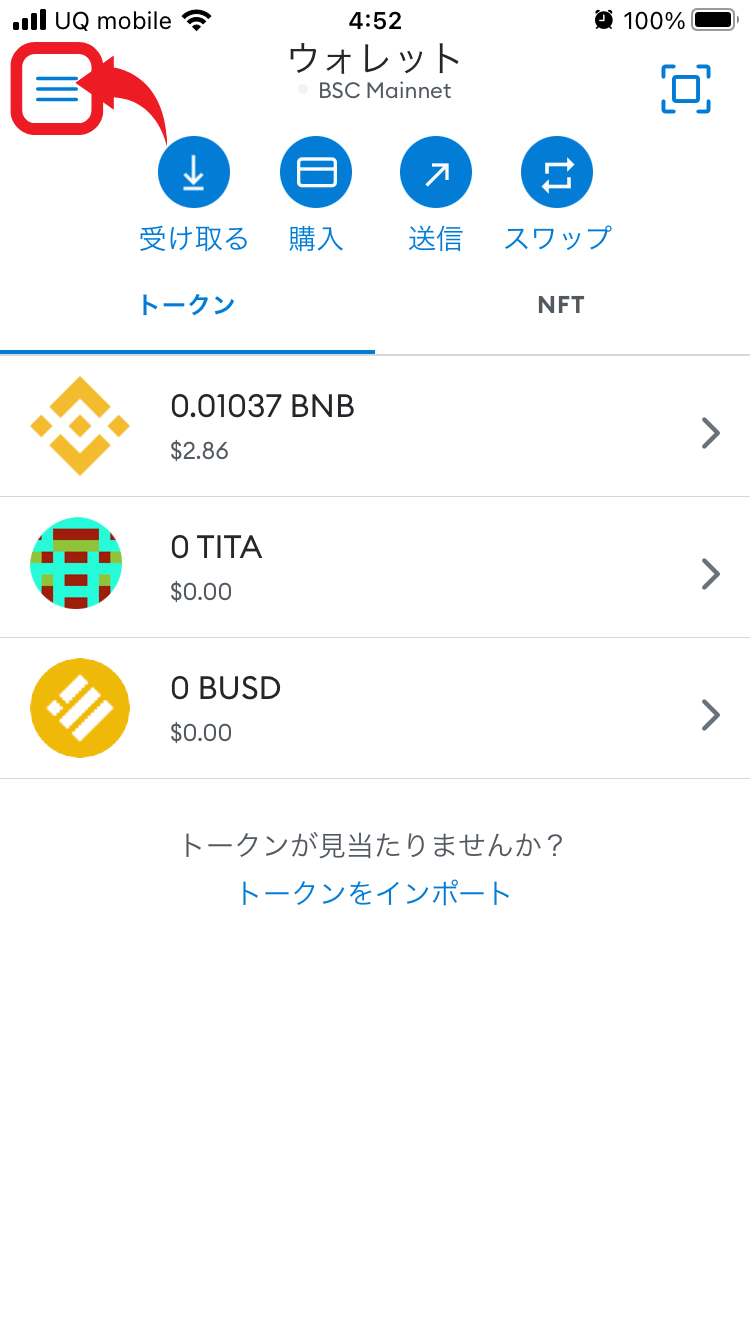Screen dimensions: 750x1334
Task: Open the hamburger drawer menu
Action: pos(57,89)
